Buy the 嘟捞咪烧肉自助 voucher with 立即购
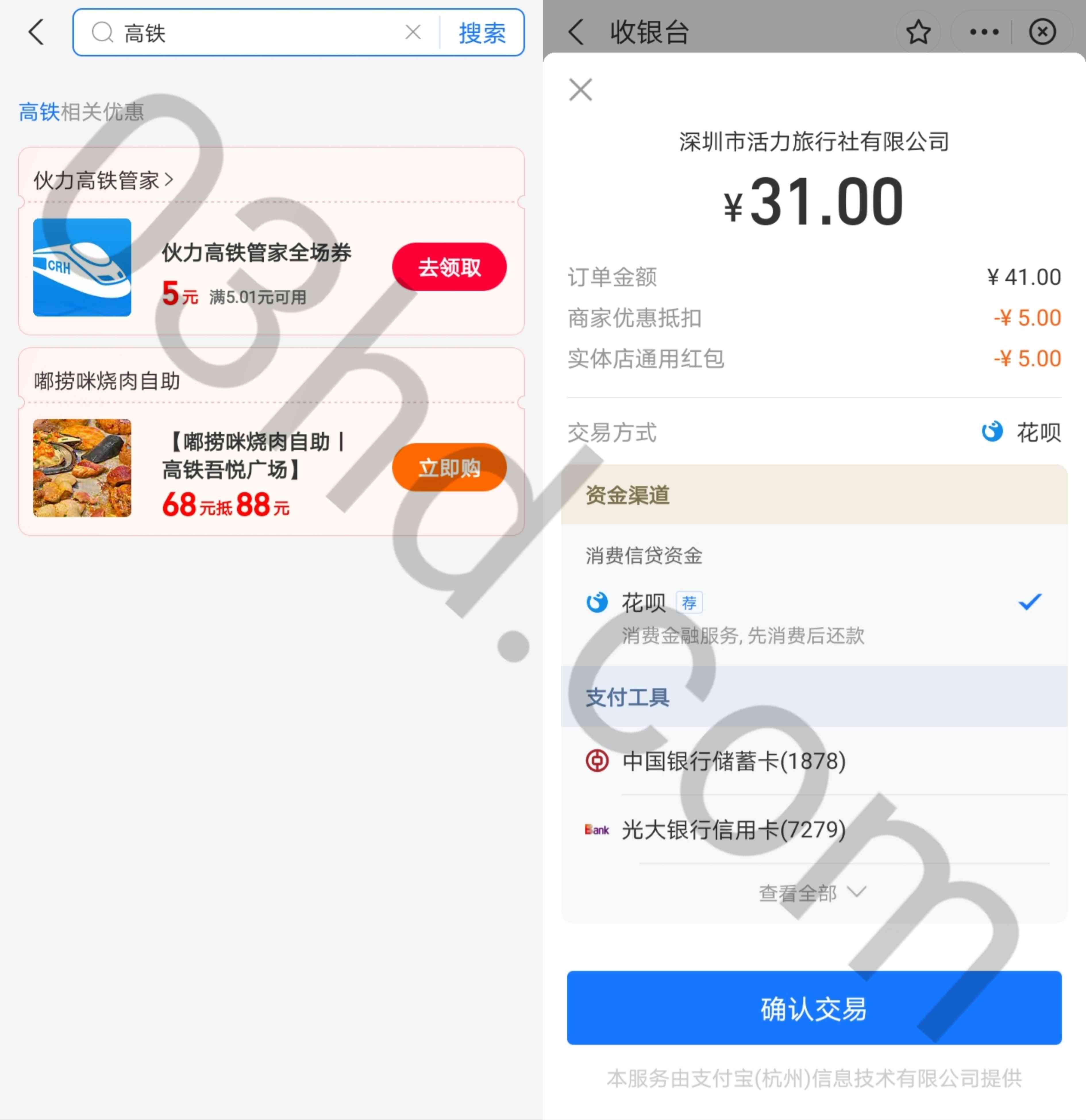Image resolution: width=1086 pixels, height=1120 pixels. (x=449, y=468)
